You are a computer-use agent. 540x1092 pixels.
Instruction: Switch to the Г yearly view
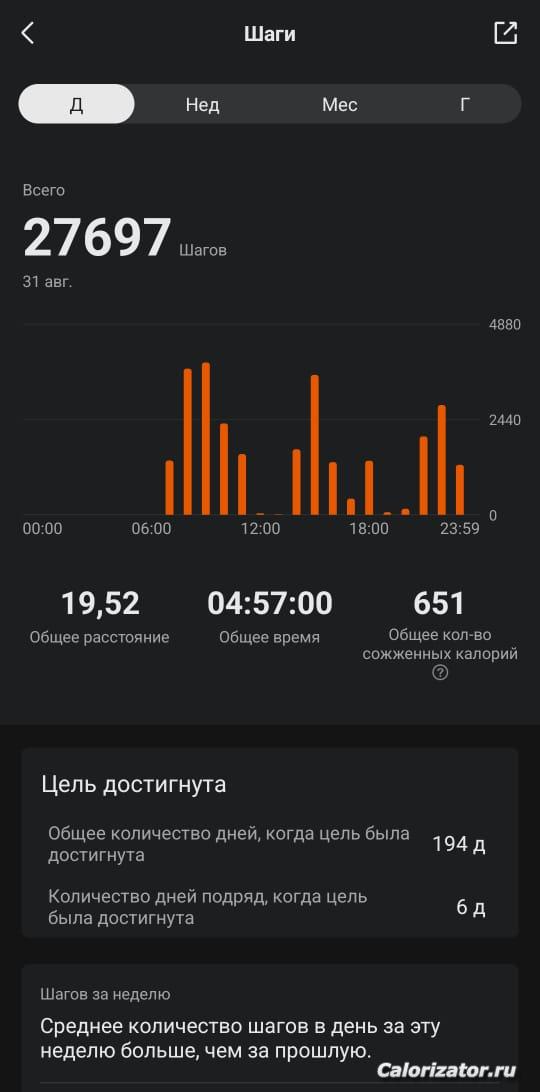(465, 104)
